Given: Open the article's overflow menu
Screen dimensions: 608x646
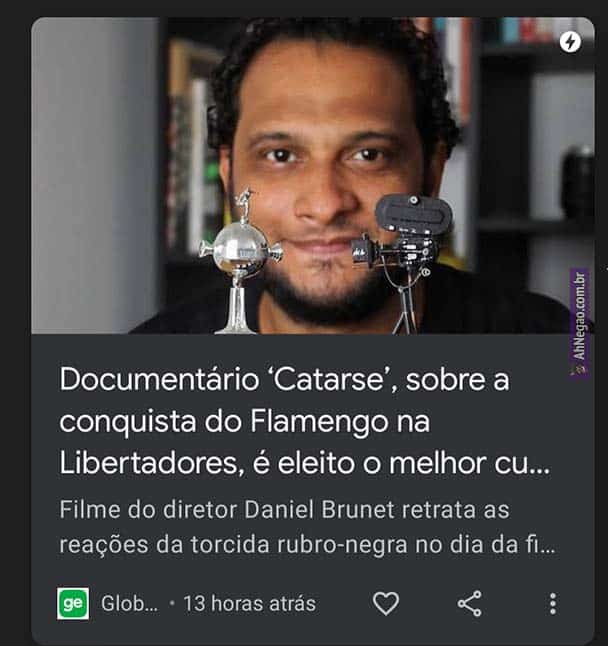Looking at the screenshot, I should 552,603.
